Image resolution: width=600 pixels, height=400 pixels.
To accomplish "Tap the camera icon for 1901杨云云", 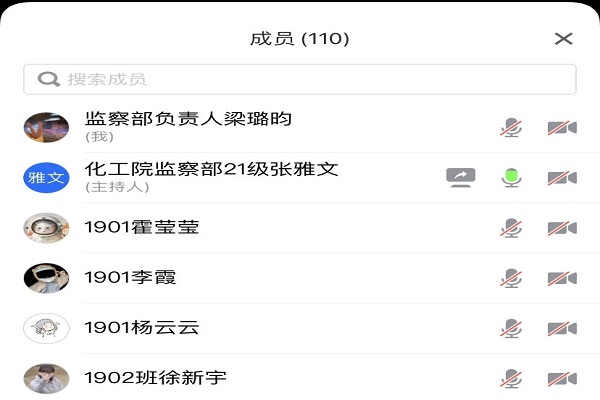I will [x=562, y=328].
